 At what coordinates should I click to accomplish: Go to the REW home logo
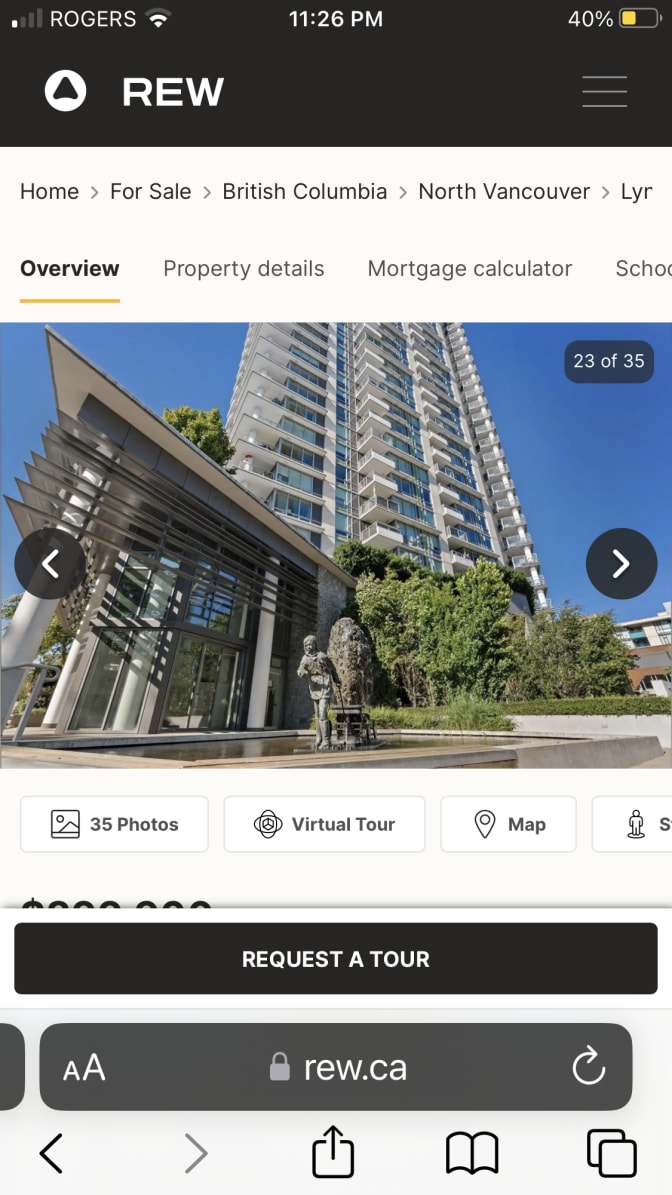coord(135,92)
